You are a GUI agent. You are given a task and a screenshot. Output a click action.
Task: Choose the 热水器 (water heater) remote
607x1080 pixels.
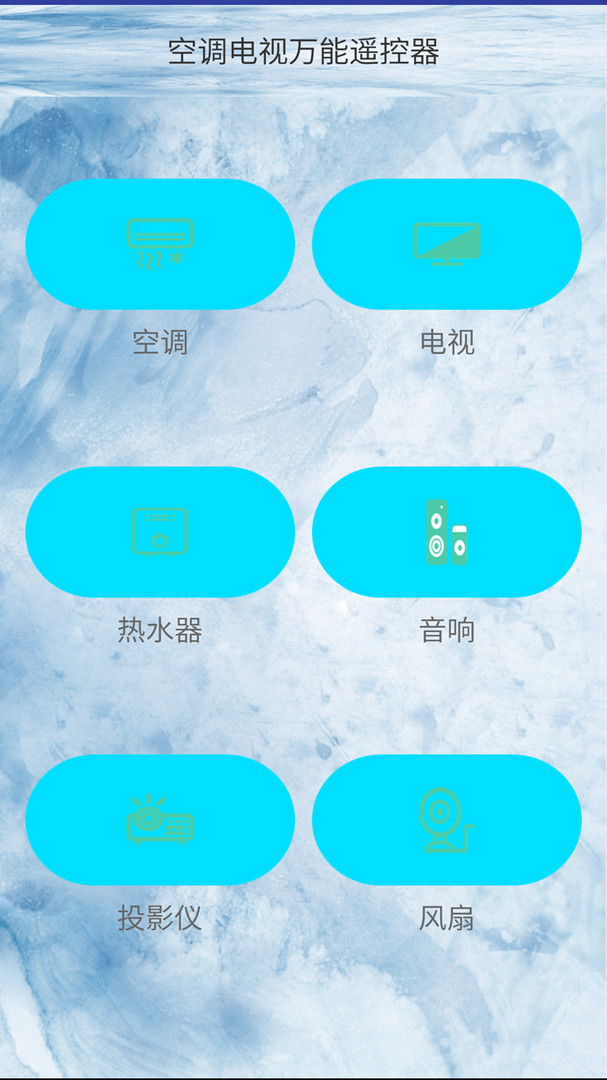click(x=160, y=532)
